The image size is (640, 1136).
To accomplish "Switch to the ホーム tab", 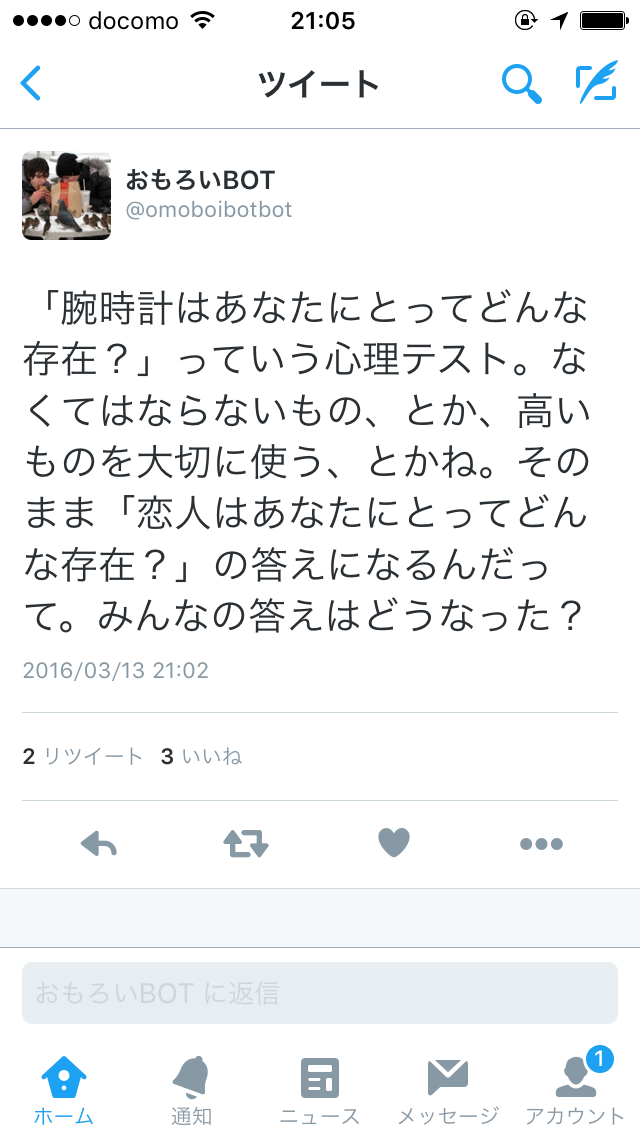I will click(x=64, y=1090).
